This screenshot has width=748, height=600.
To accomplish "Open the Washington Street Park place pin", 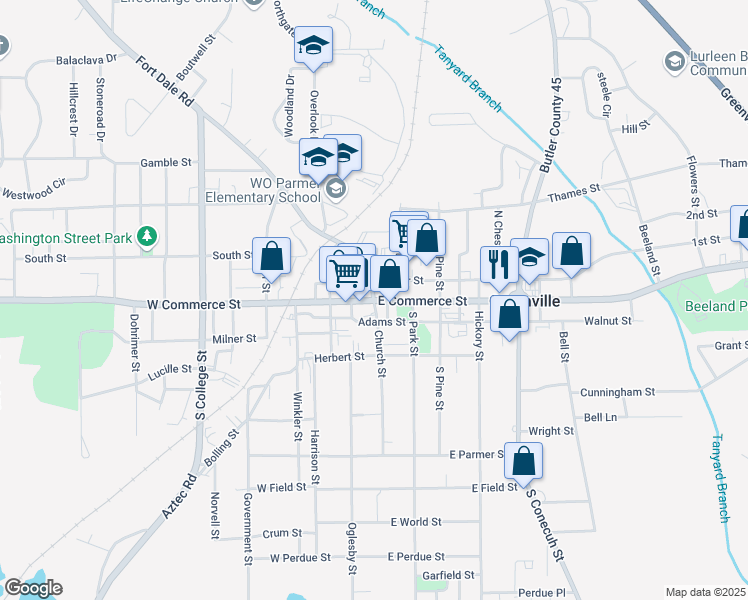I will [147, 237].
